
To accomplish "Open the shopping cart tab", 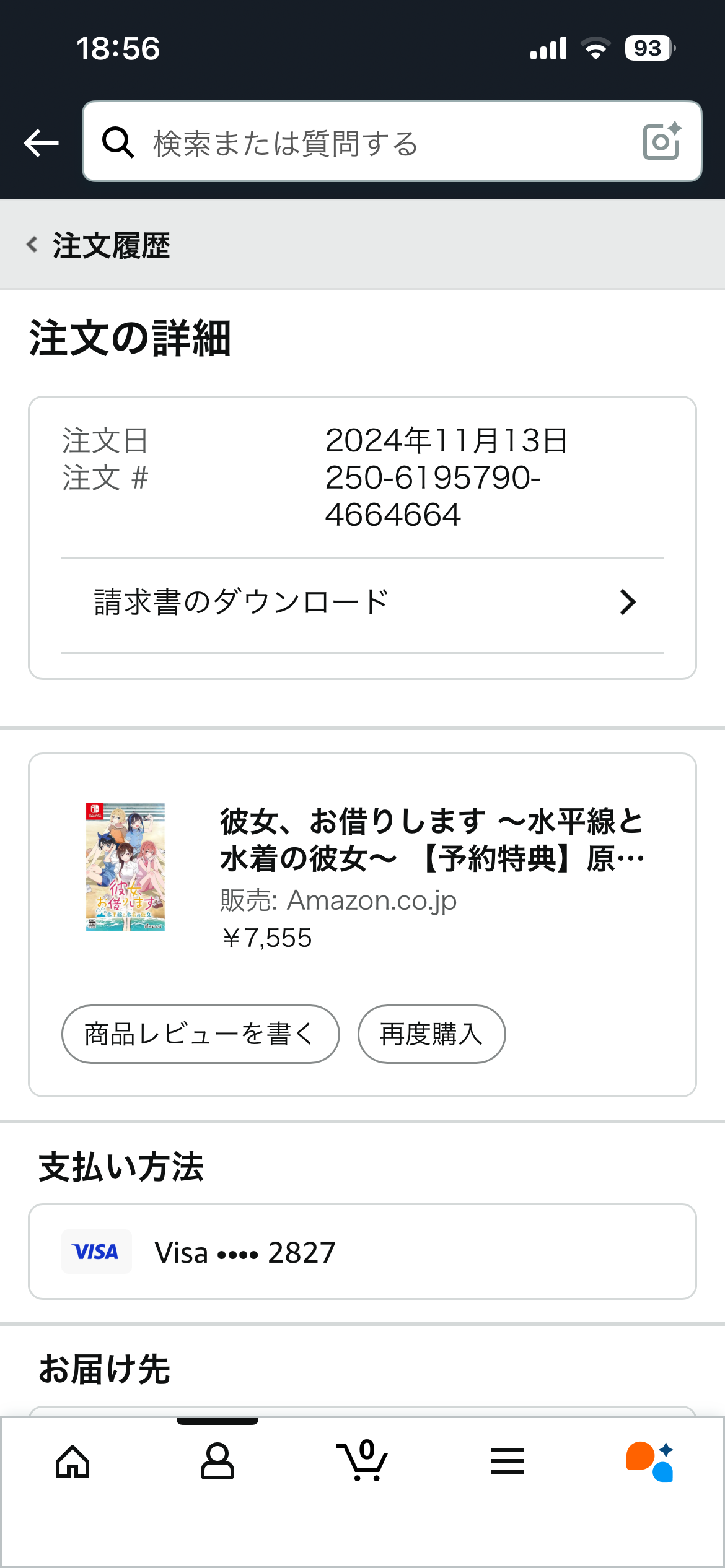I will 362,1461.
